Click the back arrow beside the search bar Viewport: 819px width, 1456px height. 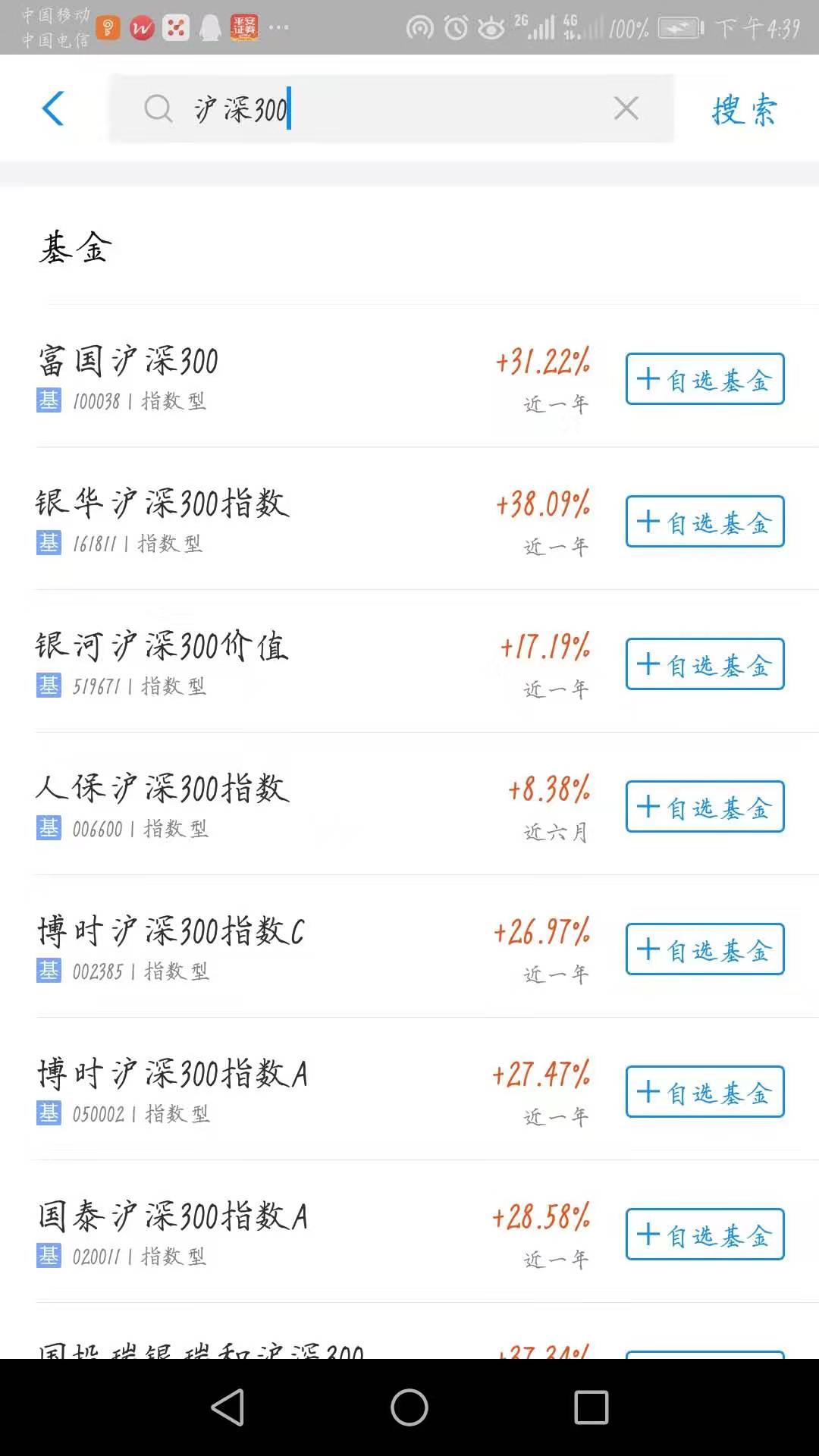coord(52,108)
